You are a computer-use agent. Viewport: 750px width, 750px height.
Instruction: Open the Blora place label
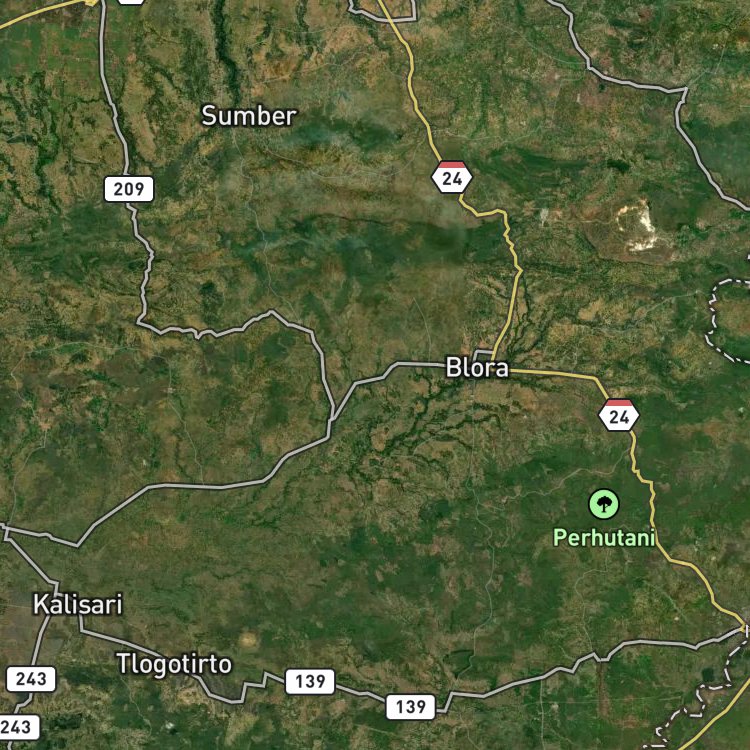tap(477, 368)
